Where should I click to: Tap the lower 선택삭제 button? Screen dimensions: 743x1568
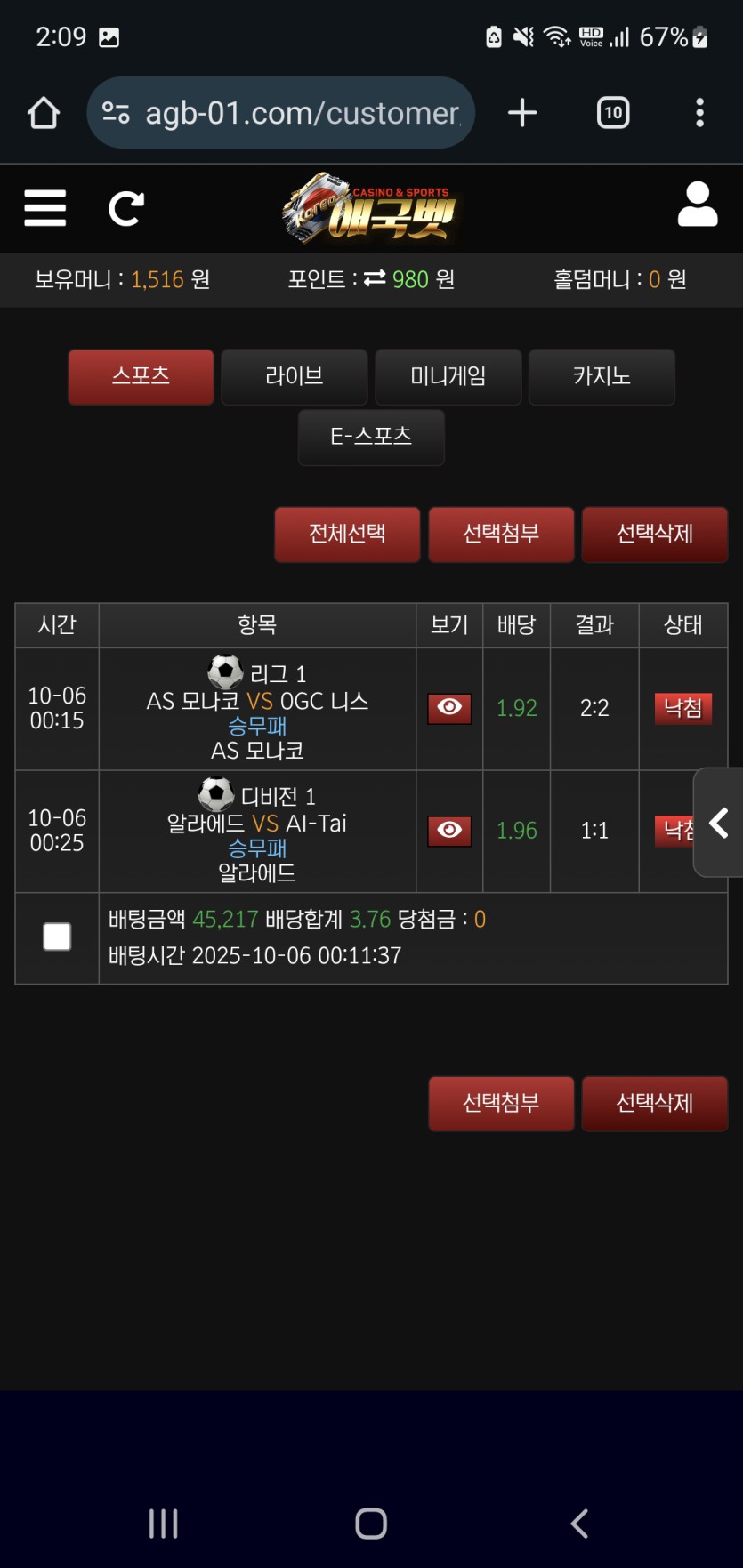tap(654, 1103)
